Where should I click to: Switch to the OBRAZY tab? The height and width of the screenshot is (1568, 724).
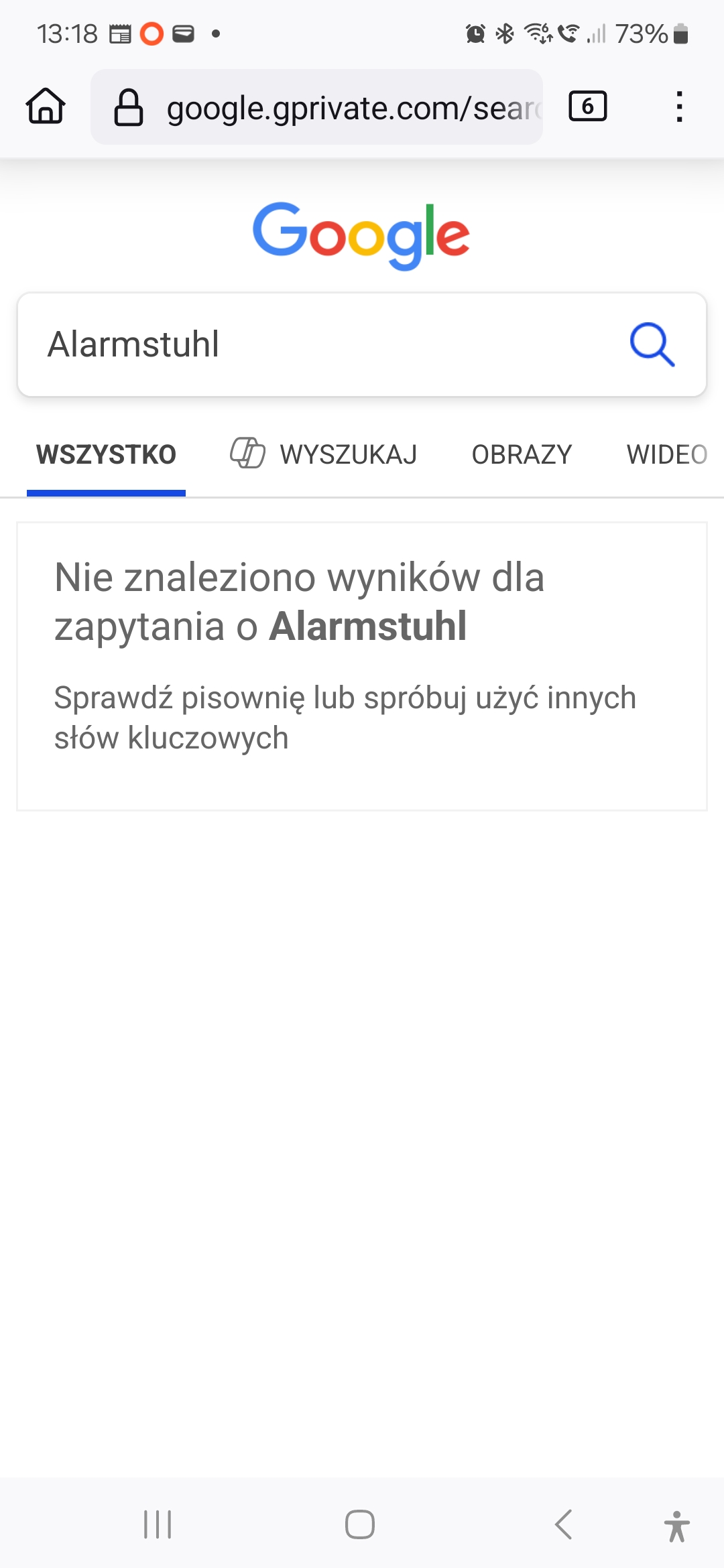522,455
